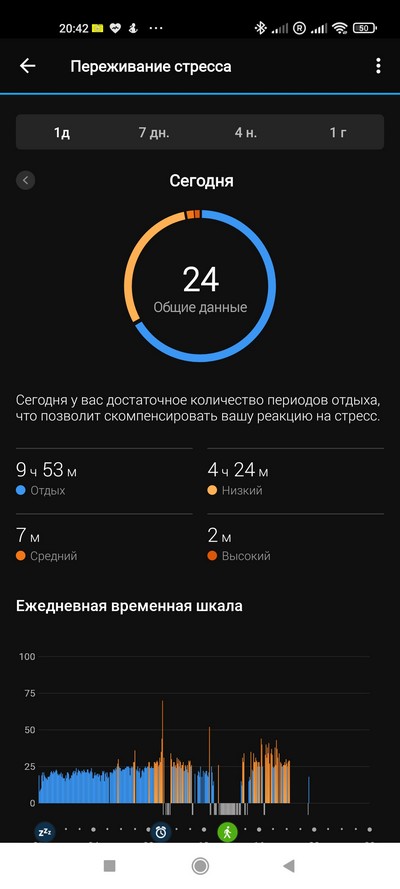Open recent apps with the square button
The height and width of the screenshot is (889, 400).
110,866
